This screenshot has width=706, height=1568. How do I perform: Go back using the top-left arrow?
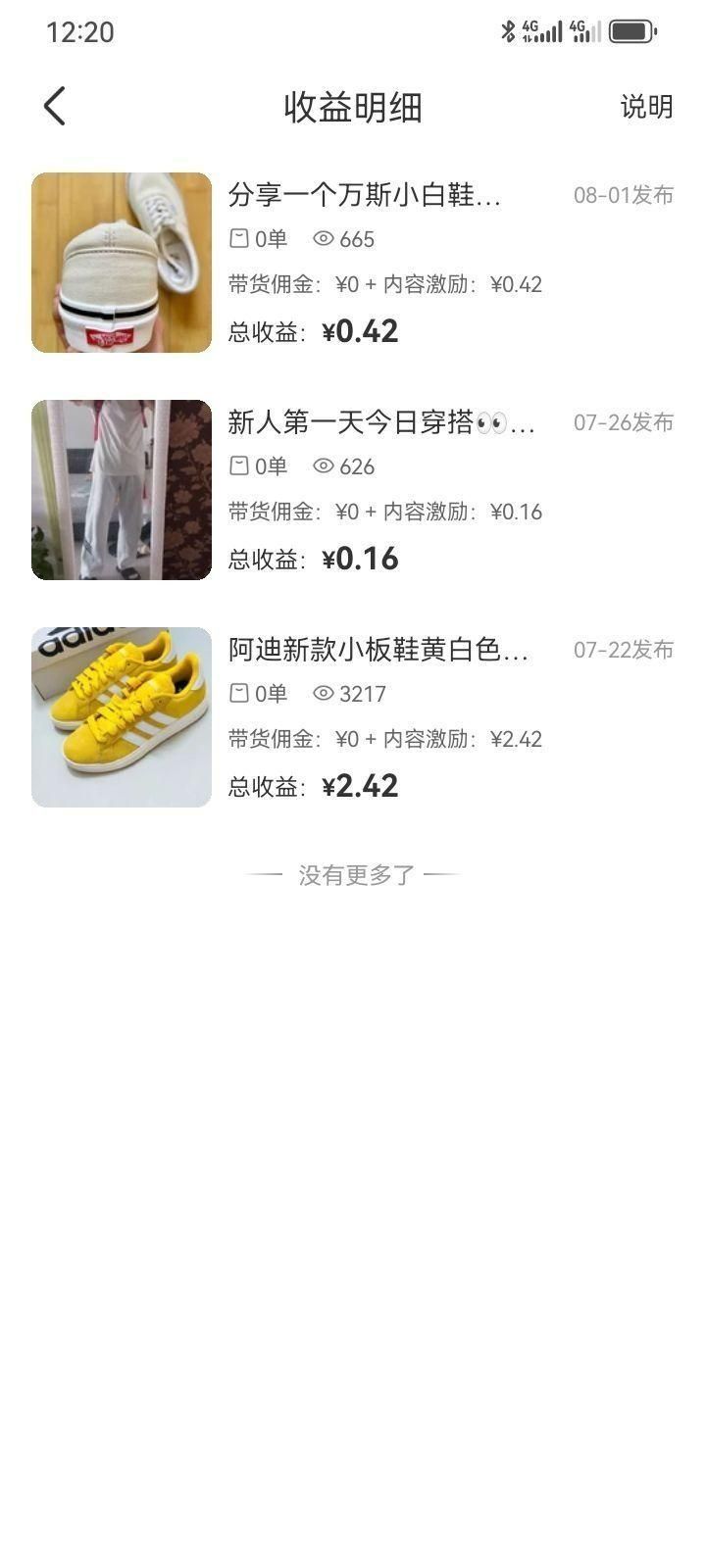coord(55,106)
